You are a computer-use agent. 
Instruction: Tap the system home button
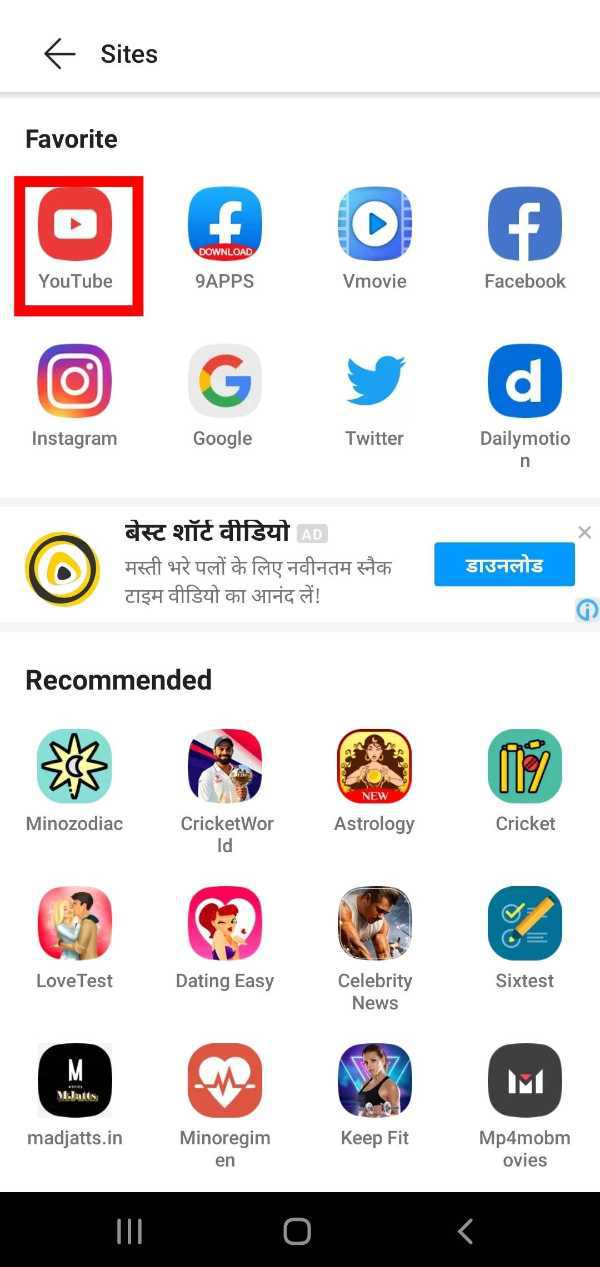tap(297, 1231)
